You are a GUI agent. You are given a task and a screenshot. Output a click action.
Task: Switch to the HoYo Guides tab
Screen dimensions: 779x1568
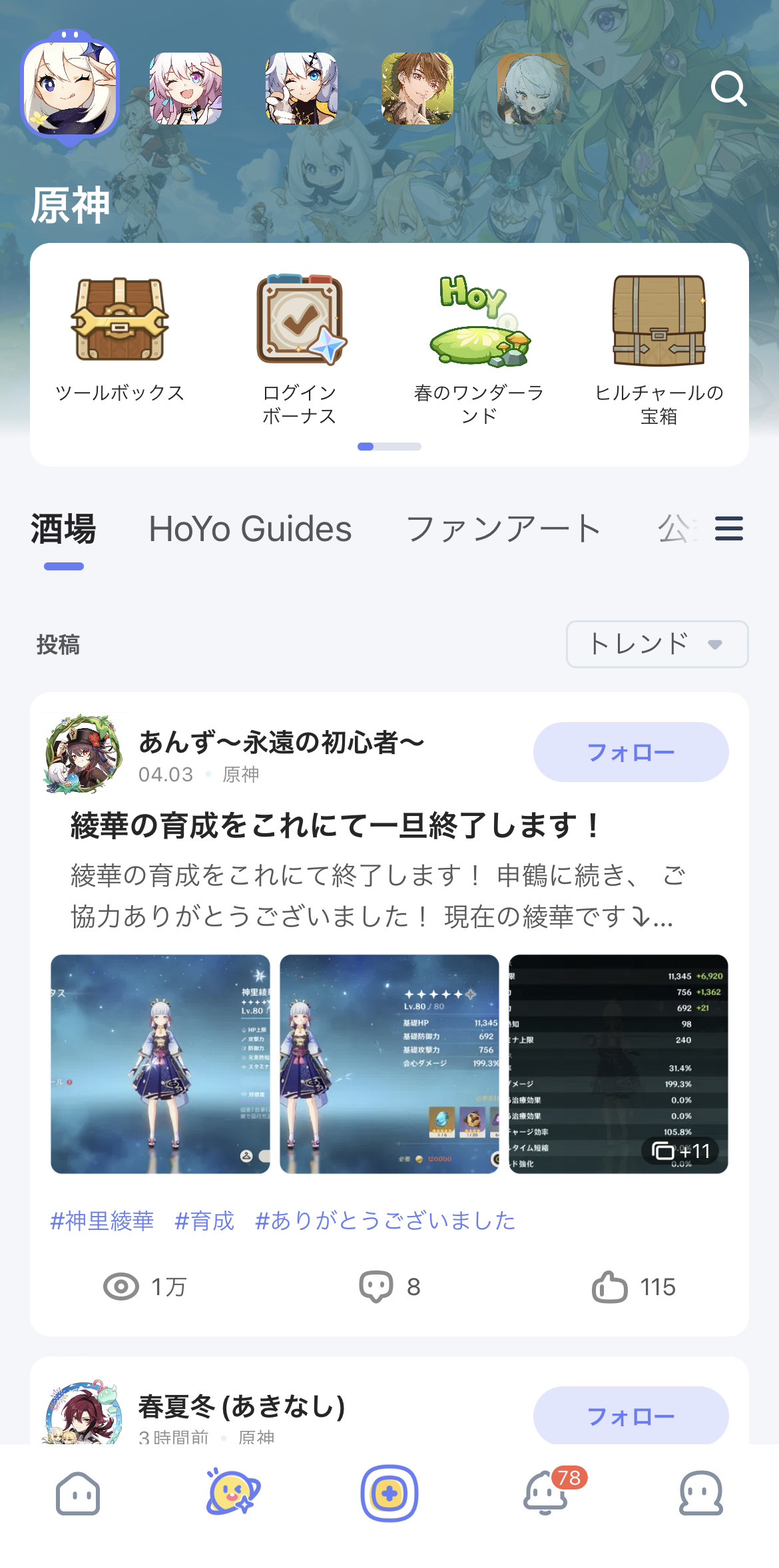(x=250, y=529)
